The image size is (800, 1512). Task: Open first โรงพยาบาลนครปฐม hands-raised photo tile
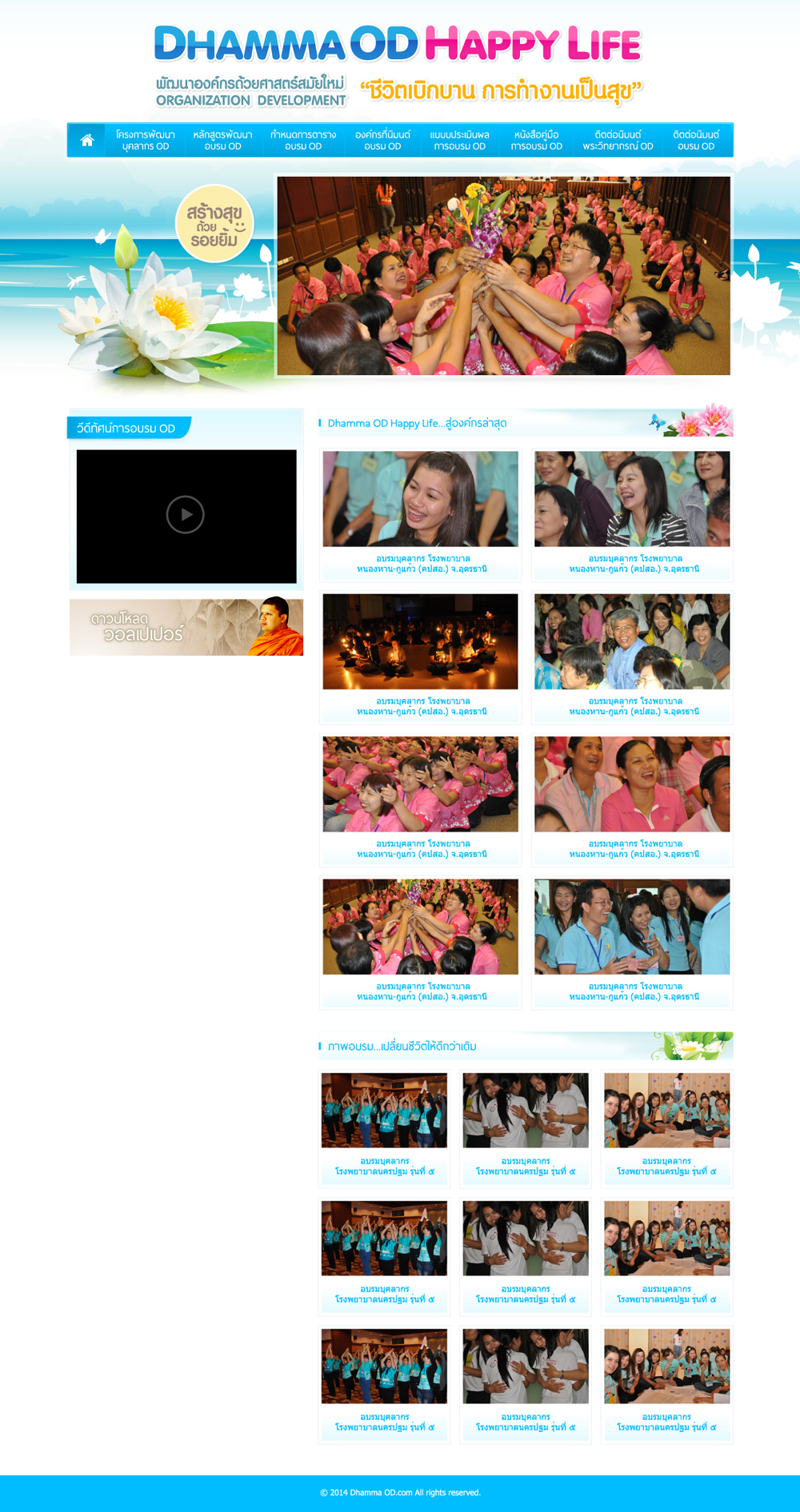[x=384, y=1110]
